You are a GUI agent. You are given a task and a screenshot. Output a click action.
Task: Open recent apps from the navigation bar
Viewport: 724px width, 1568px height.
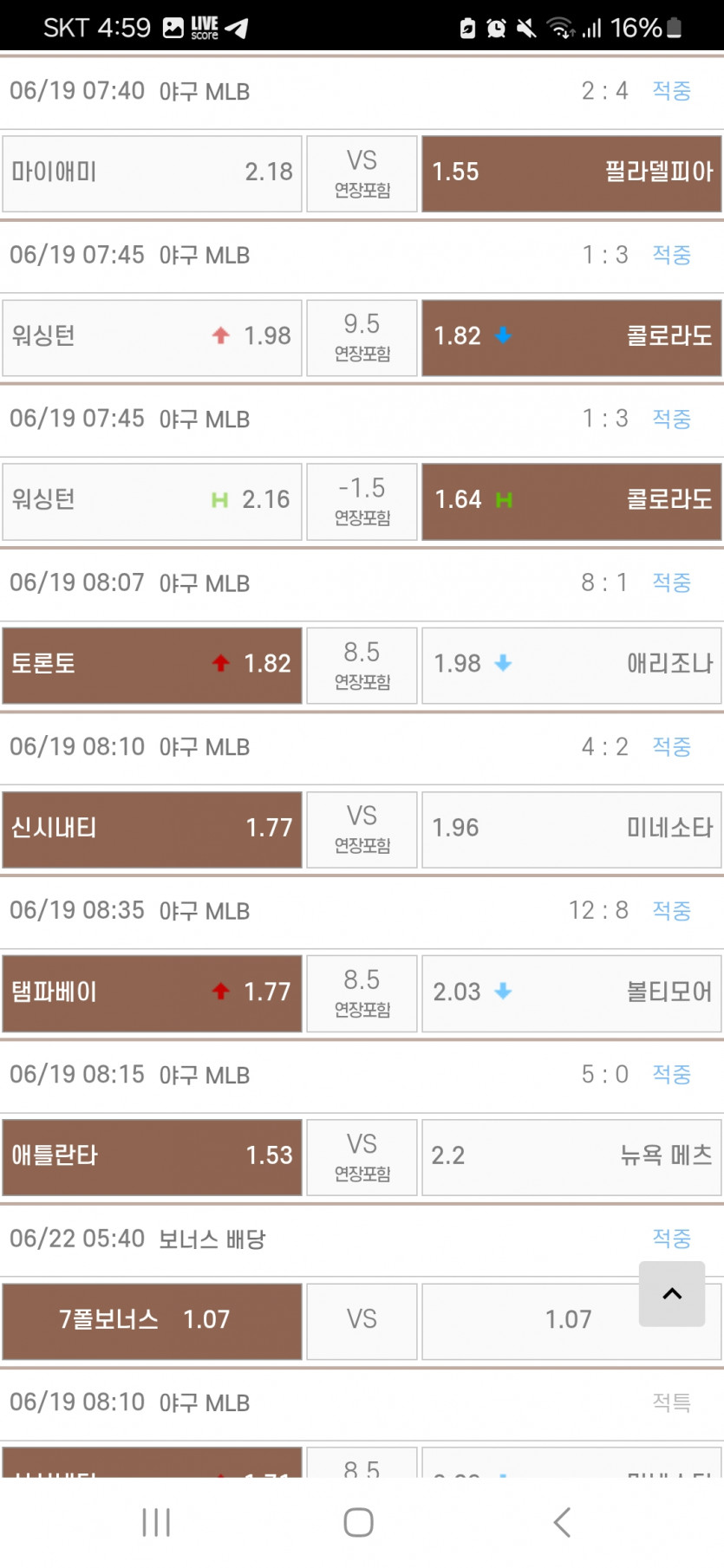pos(156,1522)
